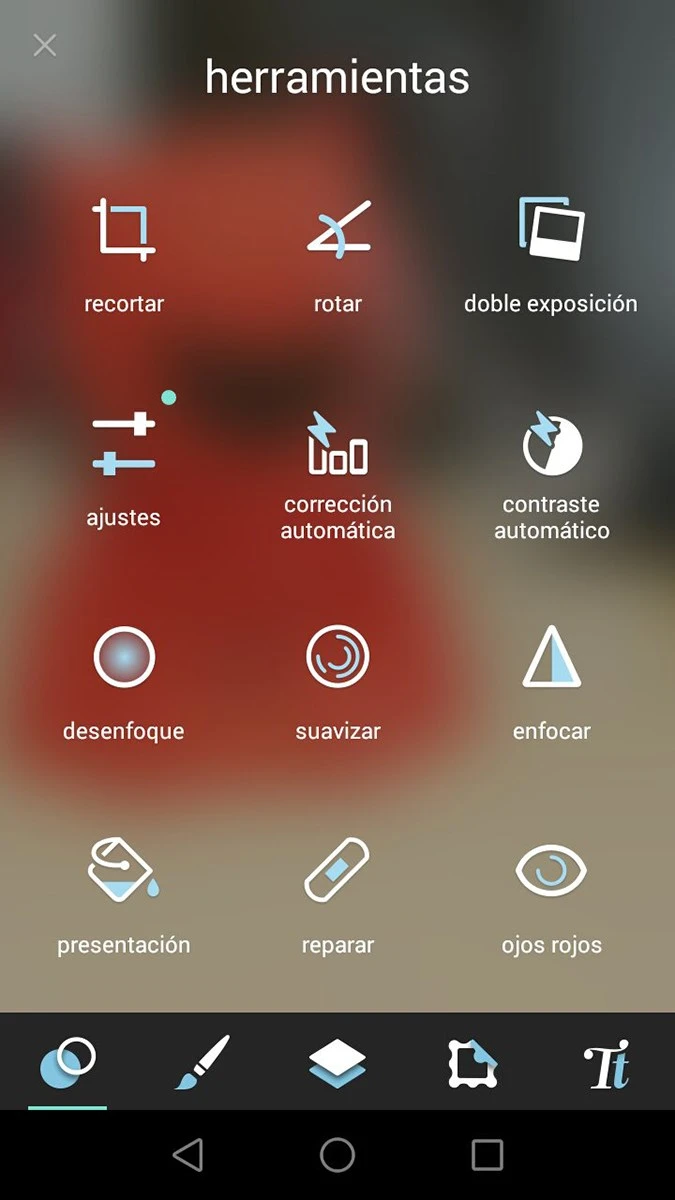Switch to the layers tab
The width and height of the screenshot is (675, 1200).
click(337, 1062)
